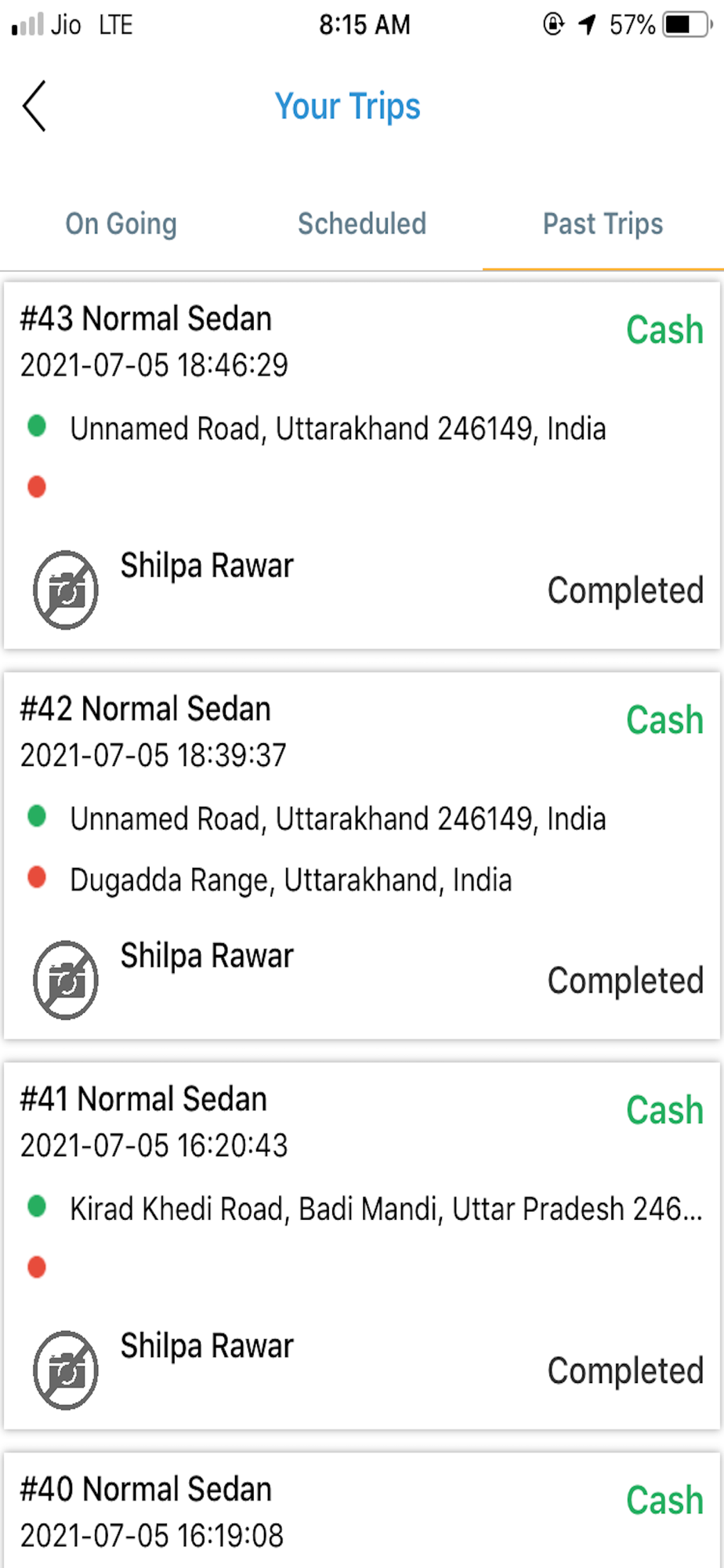
Task: Open trip #43 Normal Sedan card
Action: 362,466
